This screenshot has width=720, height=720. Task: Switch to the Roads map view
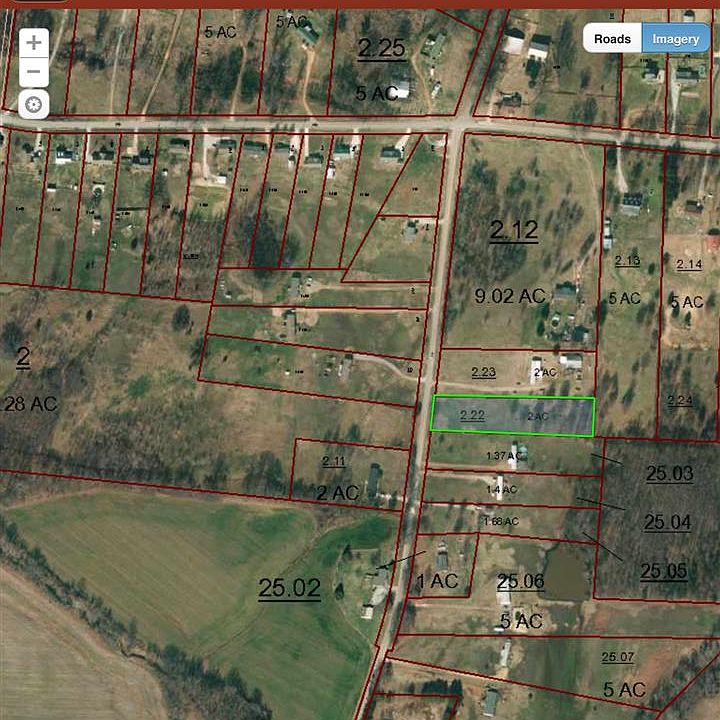[612, 39]
